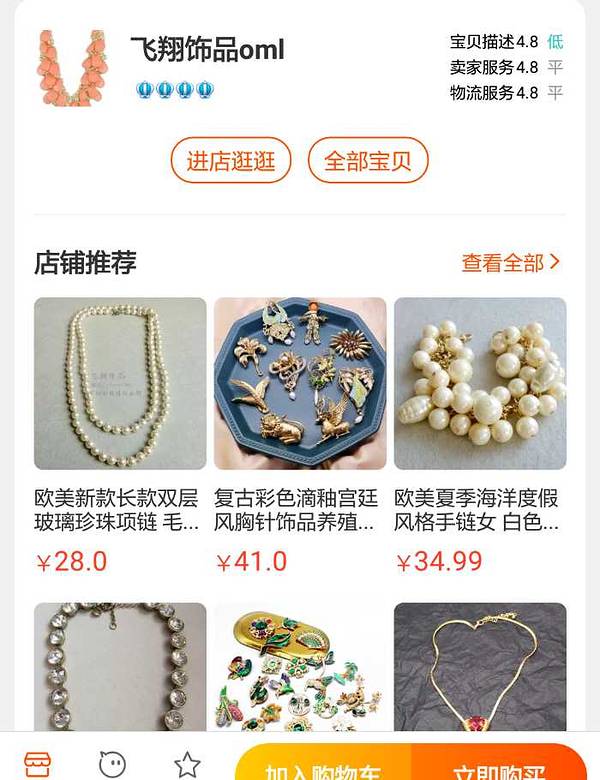Image resolution: width=600 pixels, height=780 pixels.
Task: Open the 飞翔饰品oml shop avatar
Action: pyautogui.click(x=73, y=68)
